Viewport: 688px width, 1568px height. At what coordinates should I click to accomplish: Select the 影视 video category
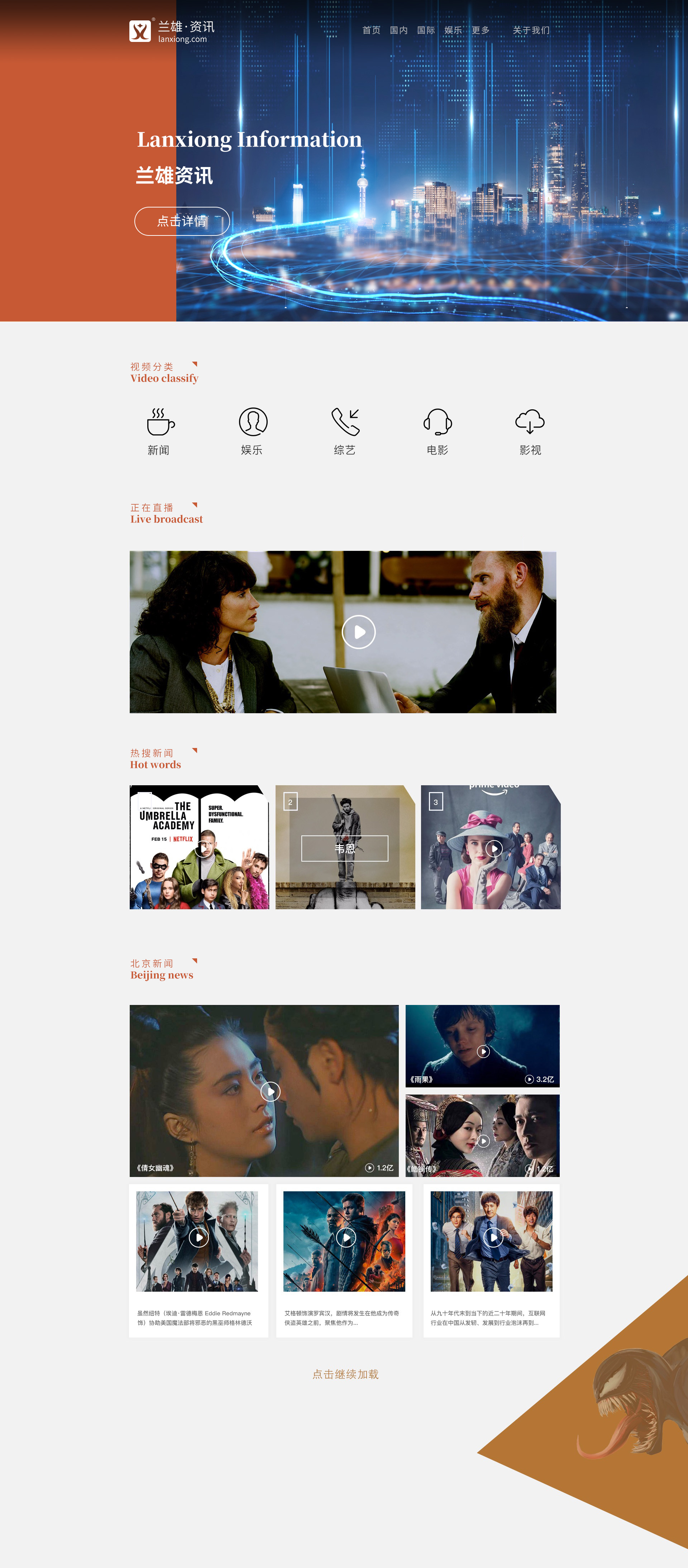coord(530,431)
